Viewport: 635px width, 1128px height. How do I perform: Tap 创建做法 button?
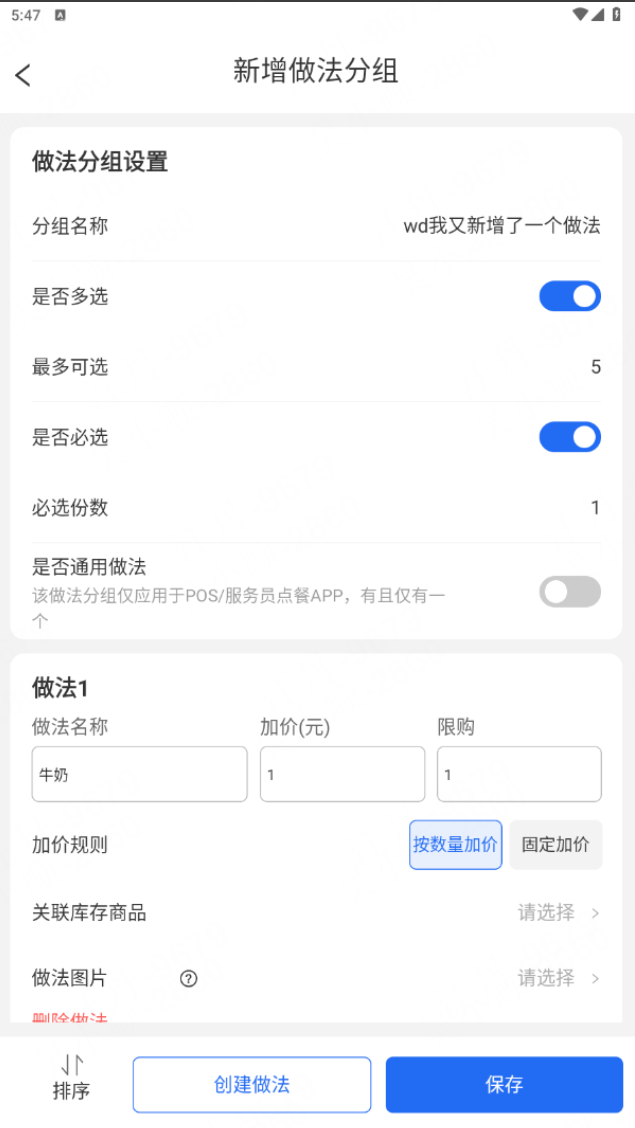[x=252, y=1085]
